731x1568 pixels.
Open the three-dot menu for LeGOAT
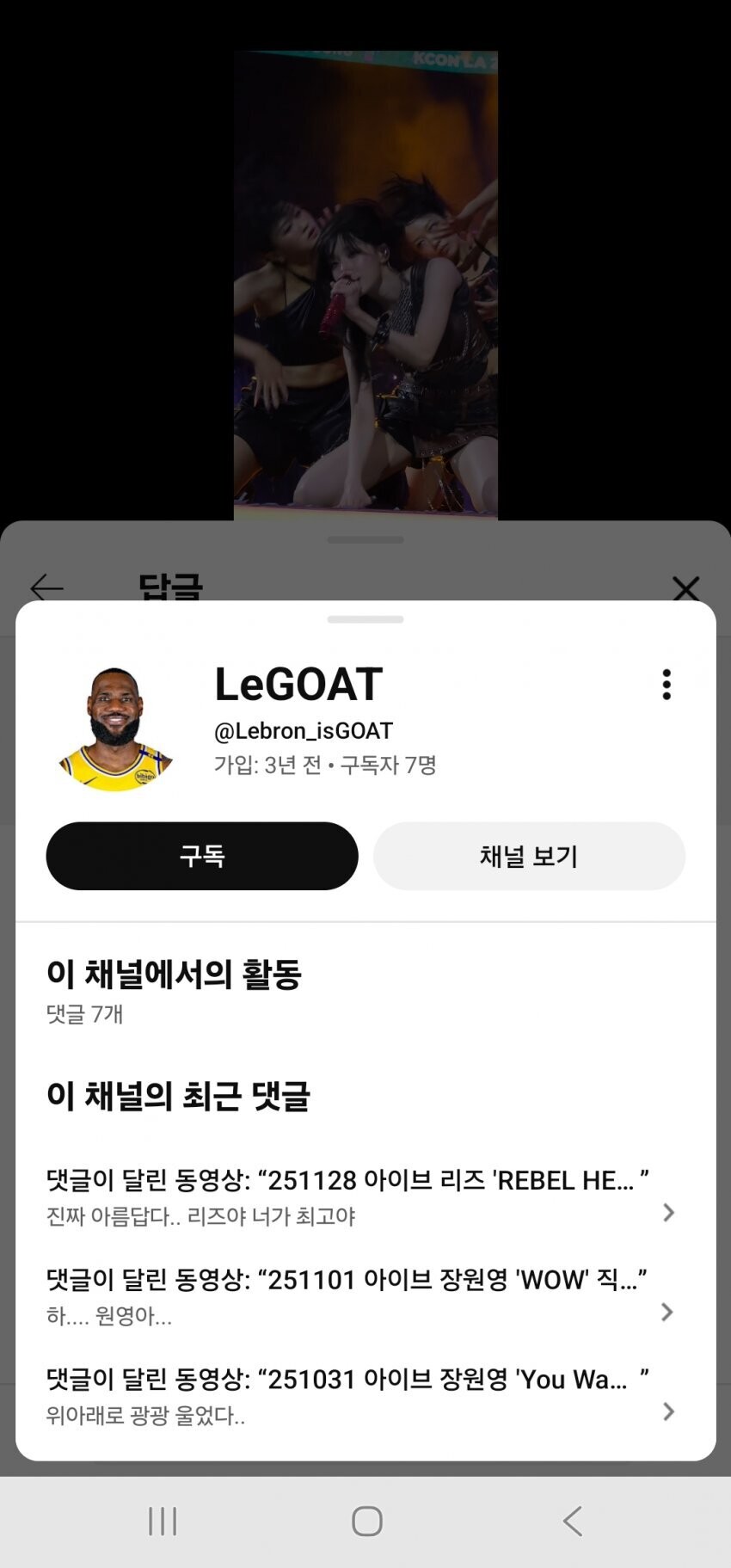click(x=666, y=685)
